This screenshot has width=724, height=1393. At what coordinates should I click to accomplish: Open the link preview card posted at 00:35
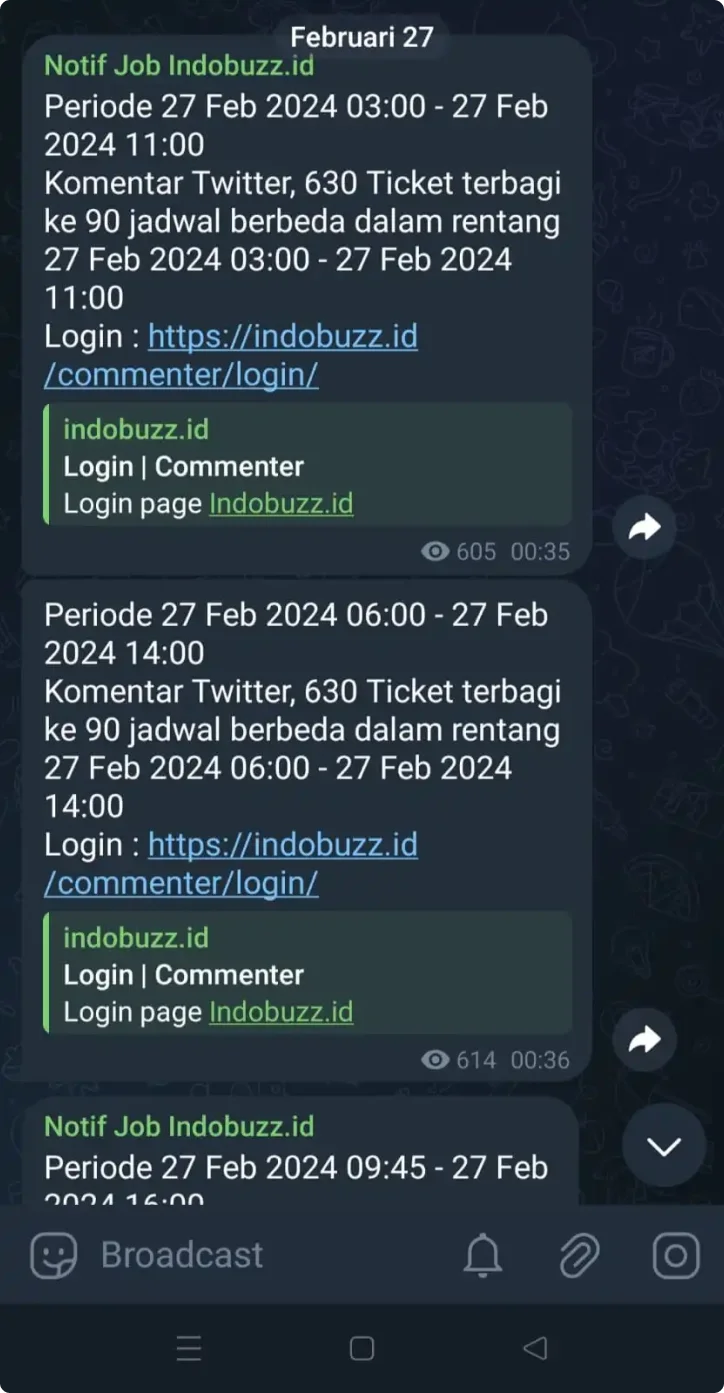308,465
